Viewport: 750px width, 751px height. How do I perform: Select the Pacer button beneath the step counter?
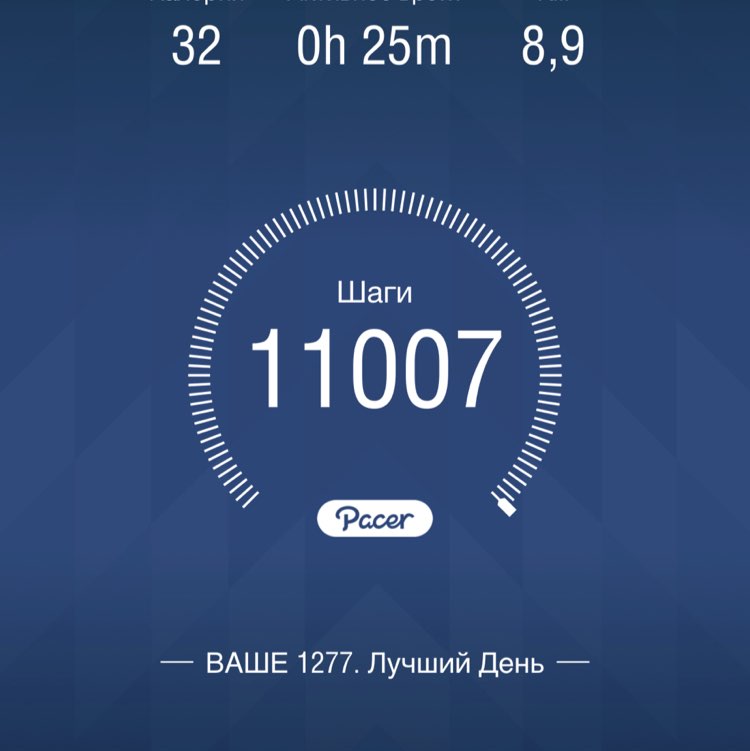[x=375, y=517]
